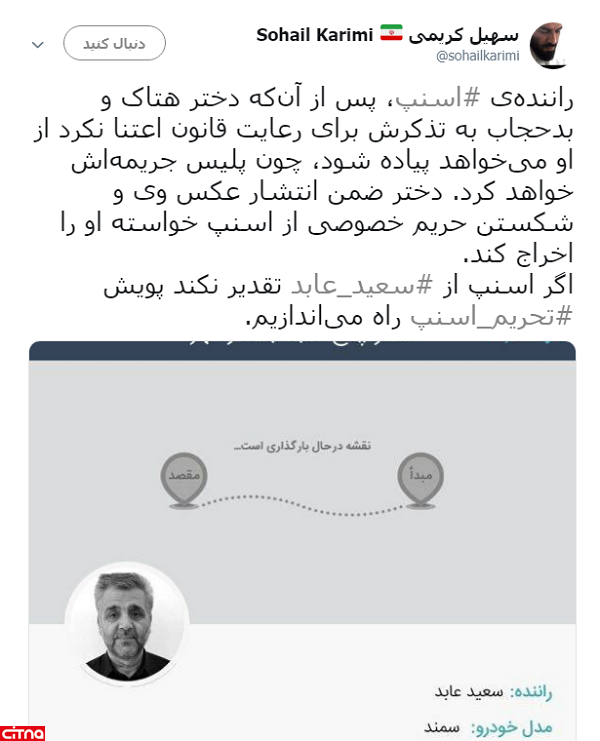Open Sohail Karimi's profile picture

[x=548, y=45]
